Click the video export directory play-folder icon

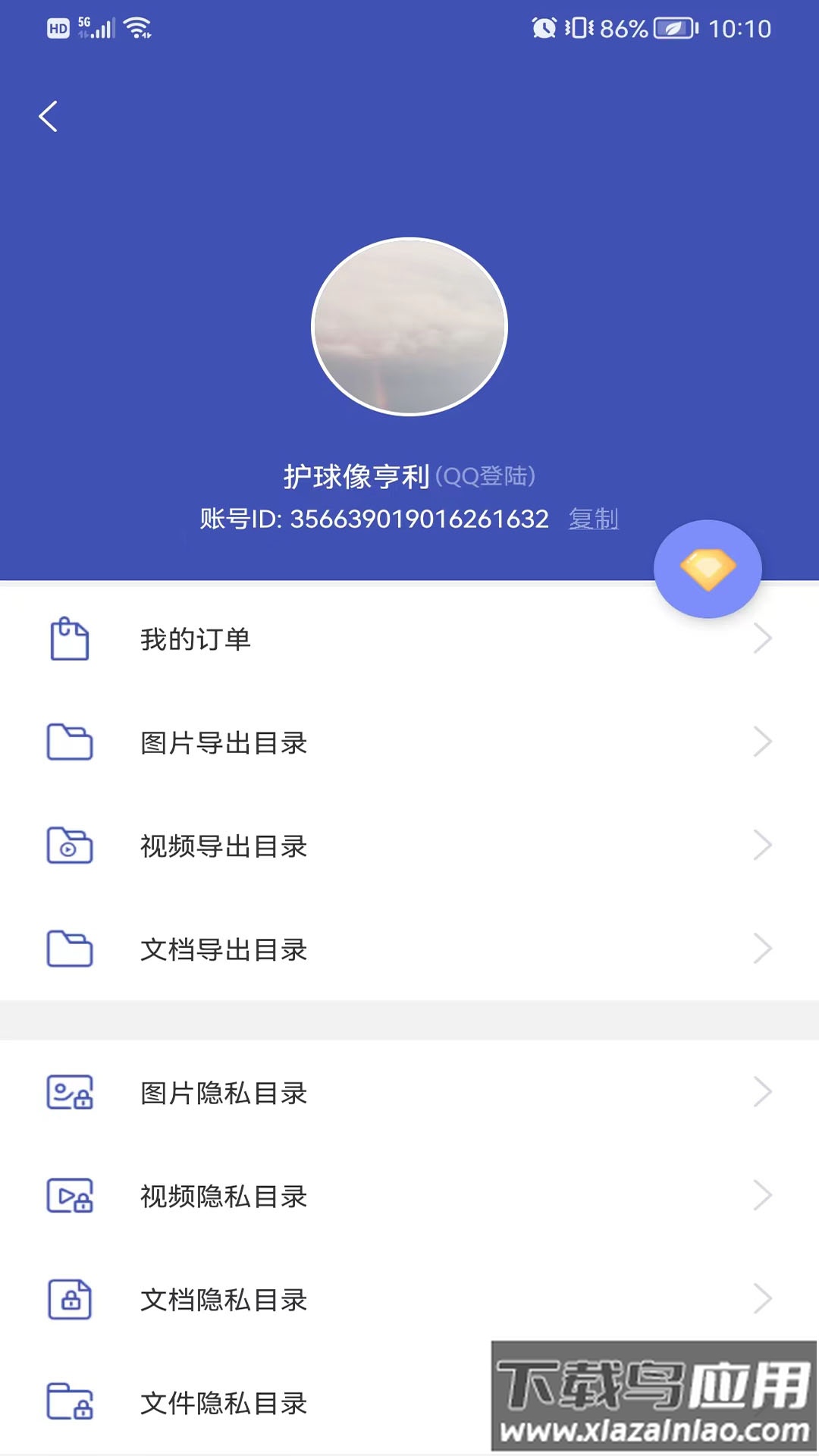(x=69, y=846)
